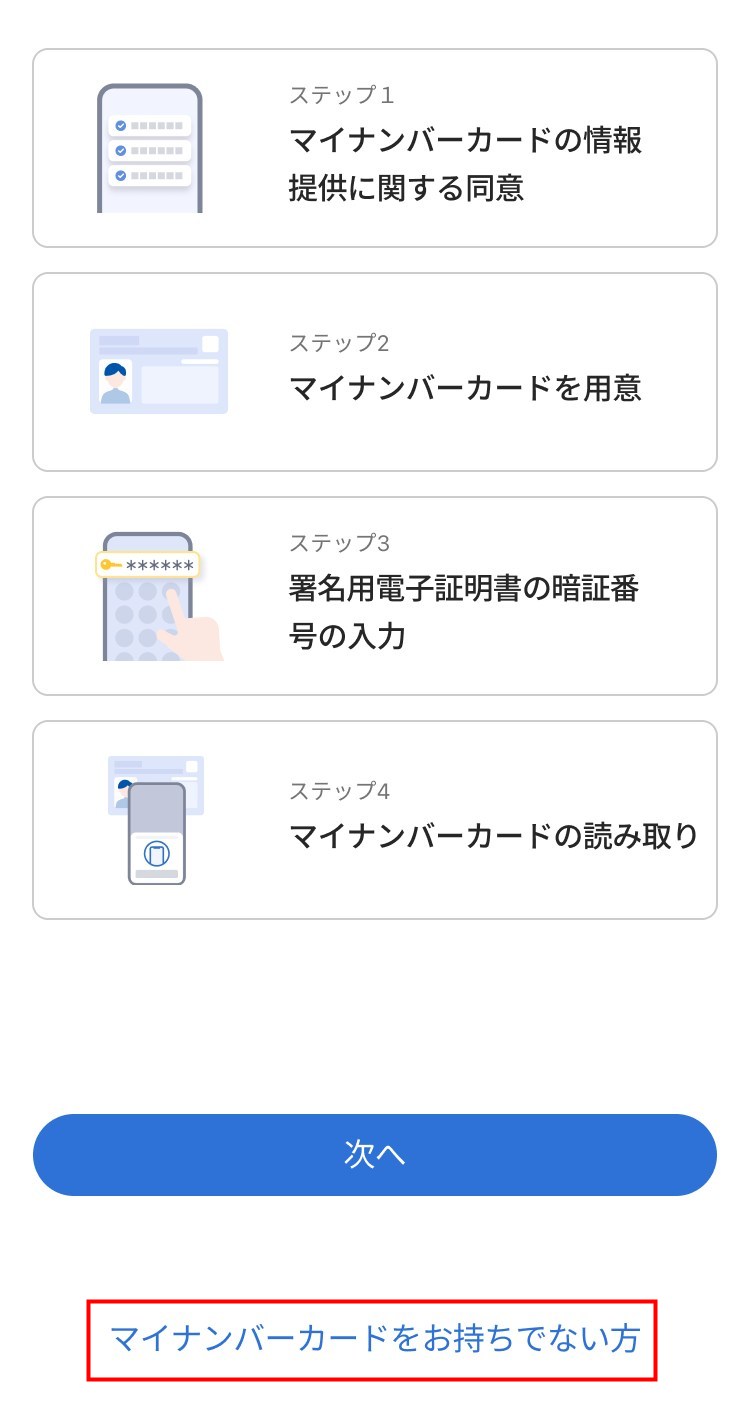This screenshot has height=1428, width=750.
Task: Open the マイナンバーカードをお持ちでない方 link
Action: pos(374,1339)
